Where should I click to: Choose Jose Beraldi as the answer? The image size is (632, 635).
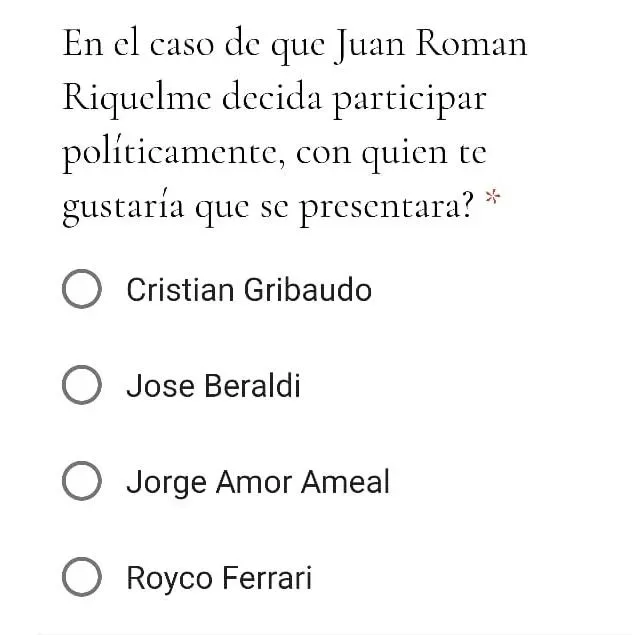pyautogui.click(x=81, y=386)
